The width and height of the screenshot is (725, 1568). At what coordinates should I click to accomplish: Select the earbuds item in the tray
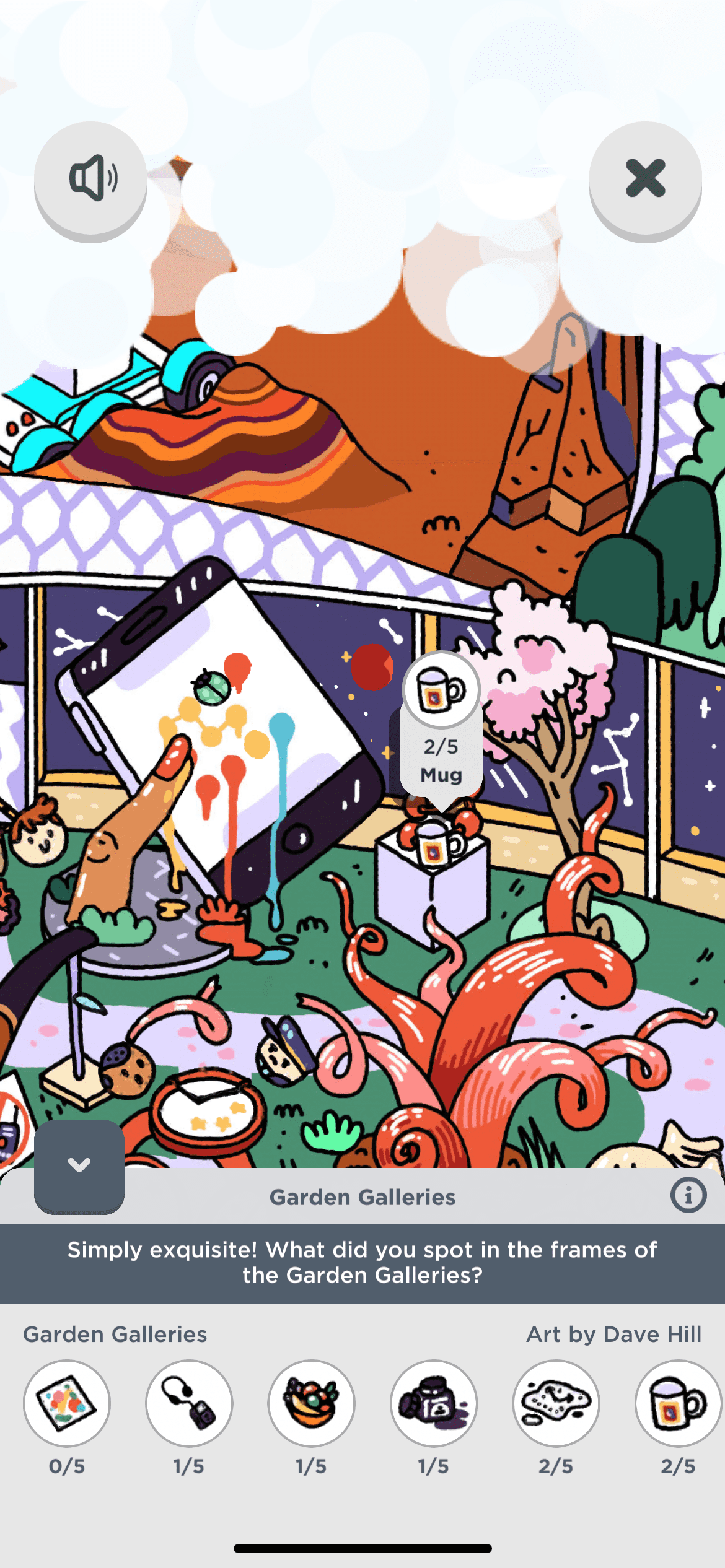(x=189, y=1403)
